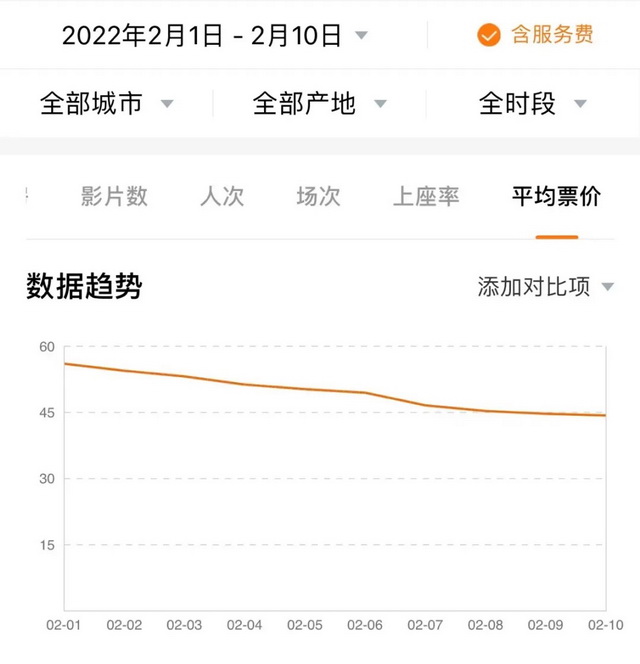Select the 平均票价 tab
The image size is (640, 664).
pos(556,196)
